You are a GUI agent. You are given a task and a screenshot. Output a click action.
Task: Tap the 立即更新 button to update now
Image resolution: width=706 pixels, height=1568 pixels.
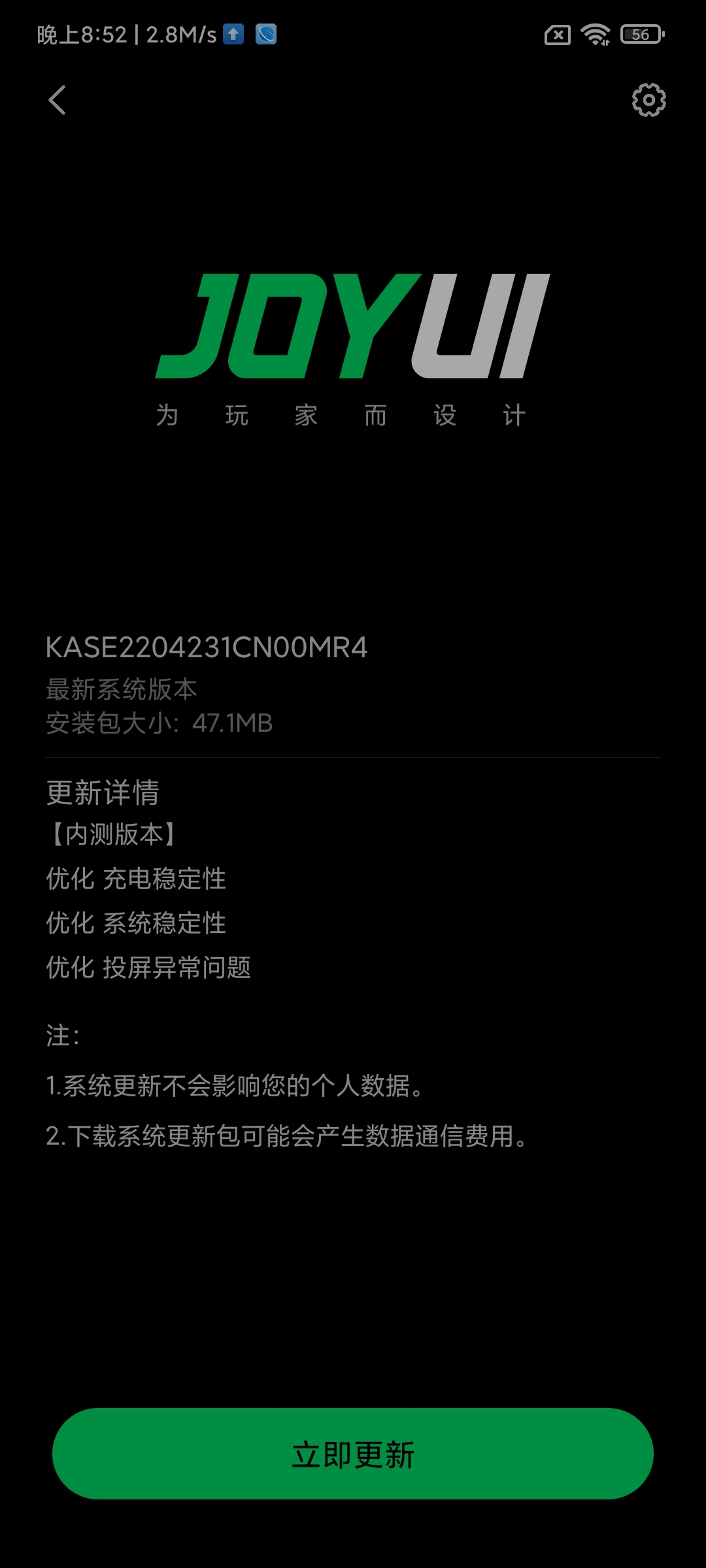[353, 1454]
